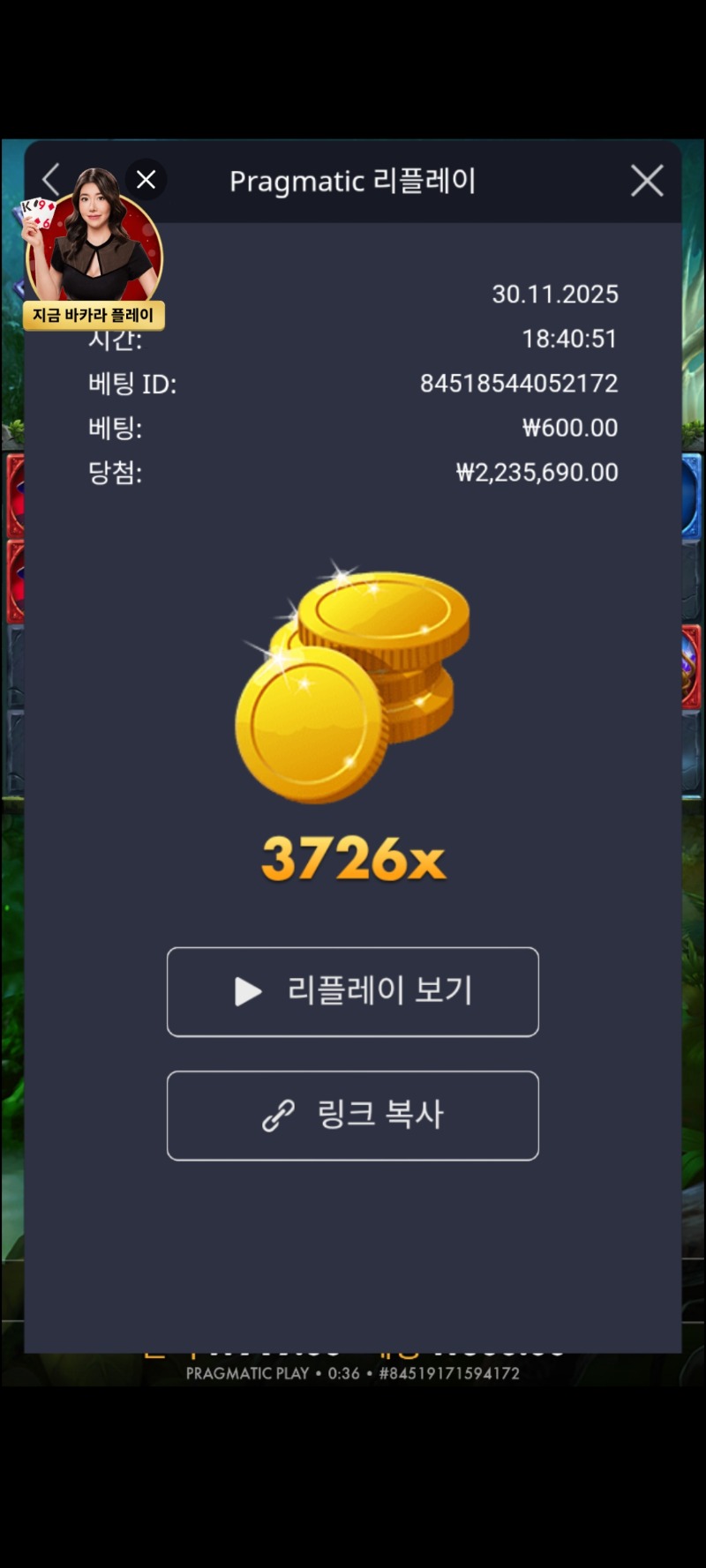
Task: Click the Pragmatic 리플레이 title text
Action: (353, 181)
